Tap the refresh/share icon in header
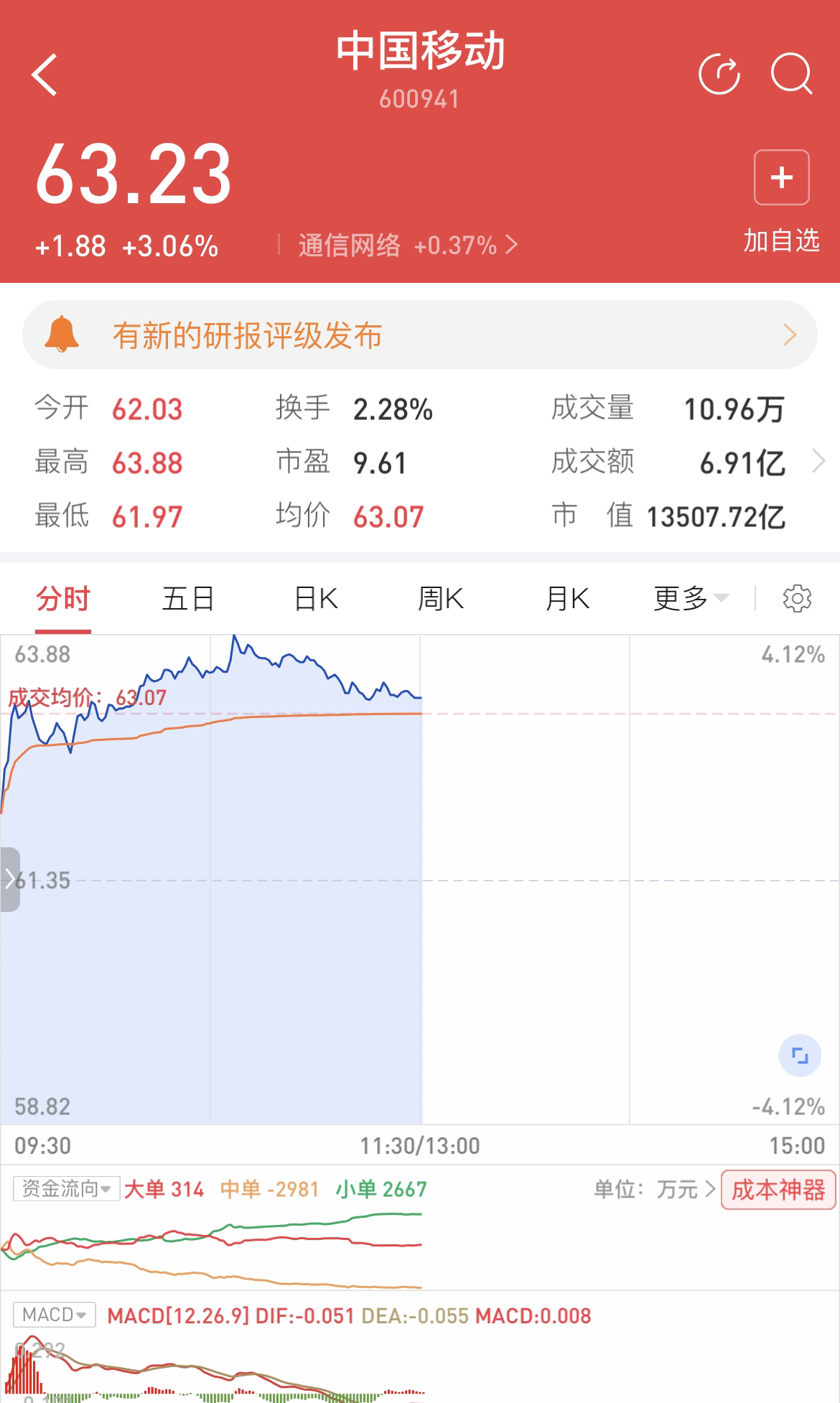 (x=719, y=74)
